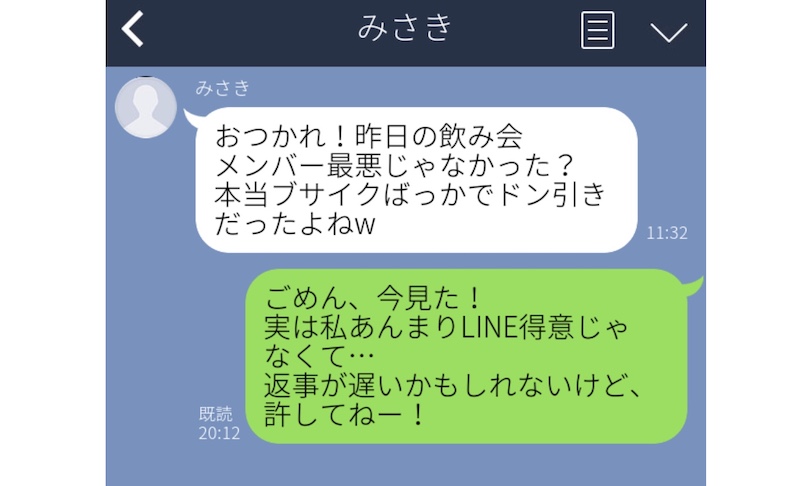Open the notes icon in chat header

coord(597,30)
